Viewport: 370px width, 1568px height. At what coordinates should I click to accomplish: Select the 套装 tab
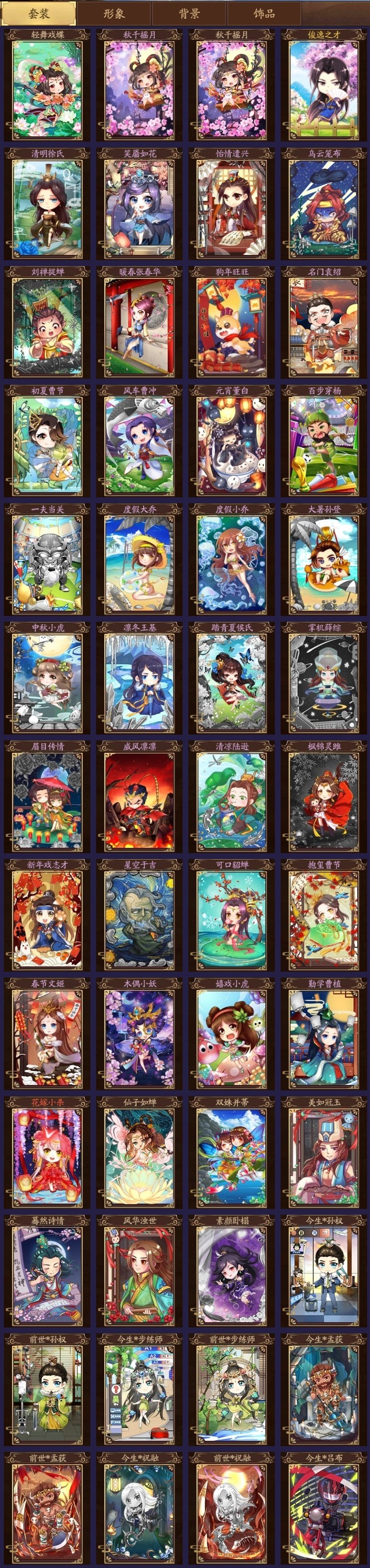38,13
